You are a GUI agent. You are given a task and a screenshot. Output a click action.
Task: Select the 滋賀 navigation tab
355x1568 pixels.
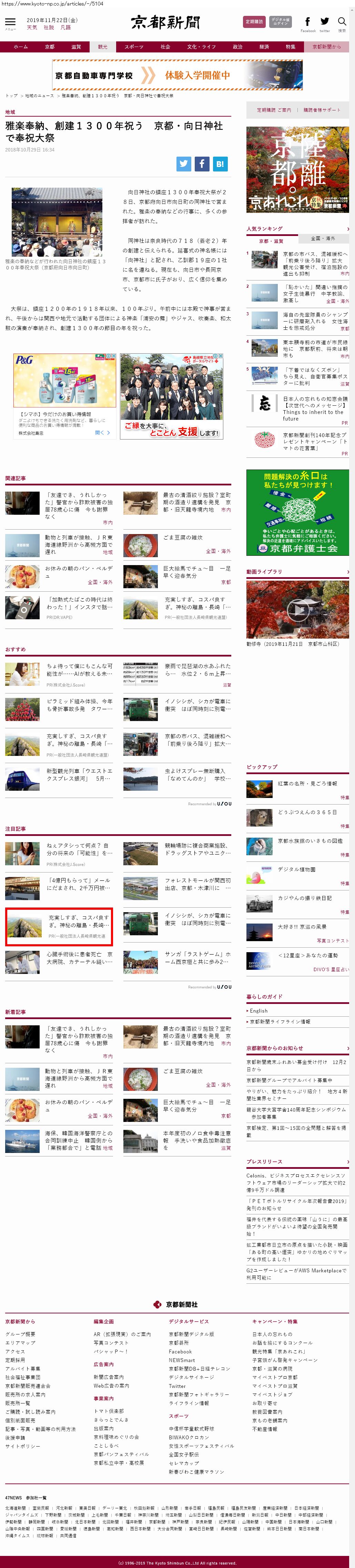click(76, 47)
